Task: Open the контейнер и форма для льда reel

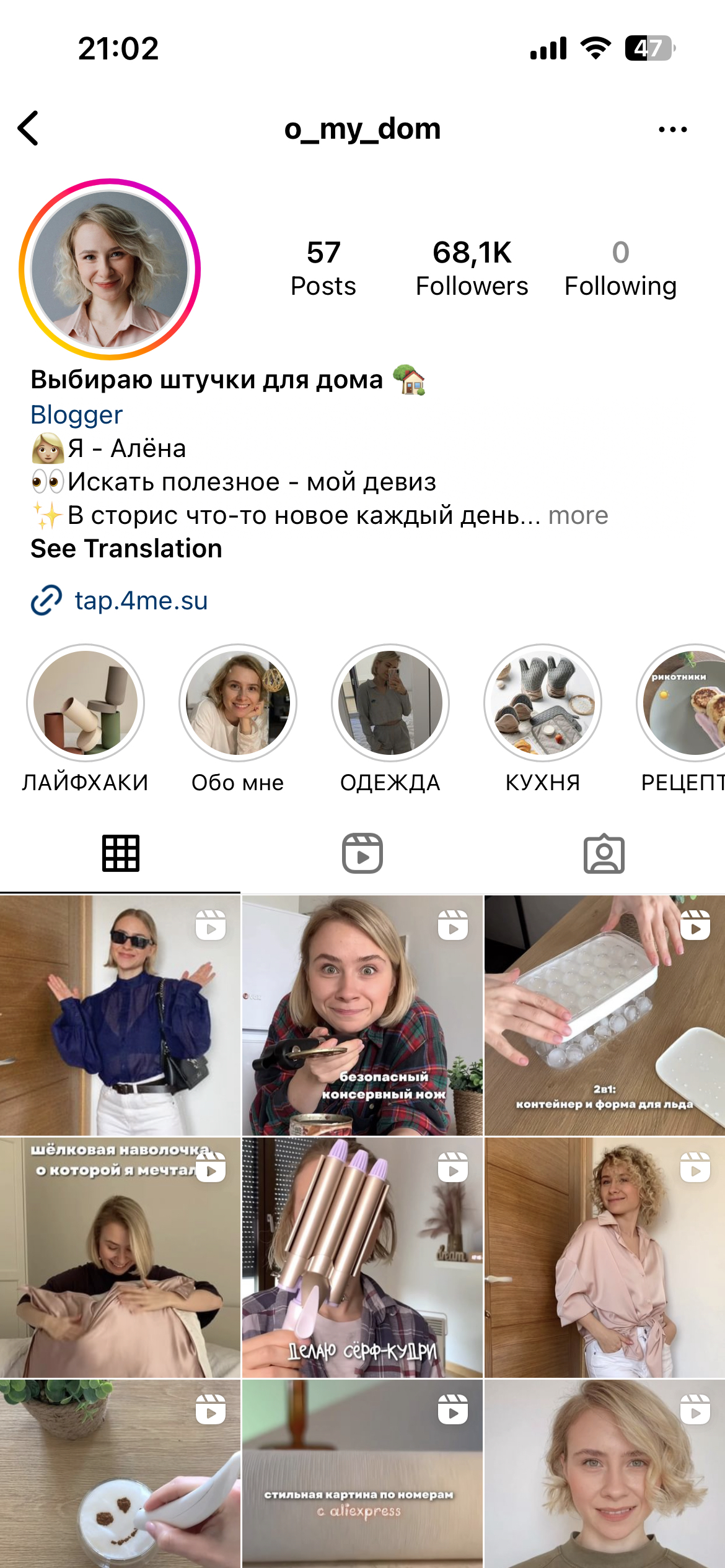Action: click(x=605, y=1016)
